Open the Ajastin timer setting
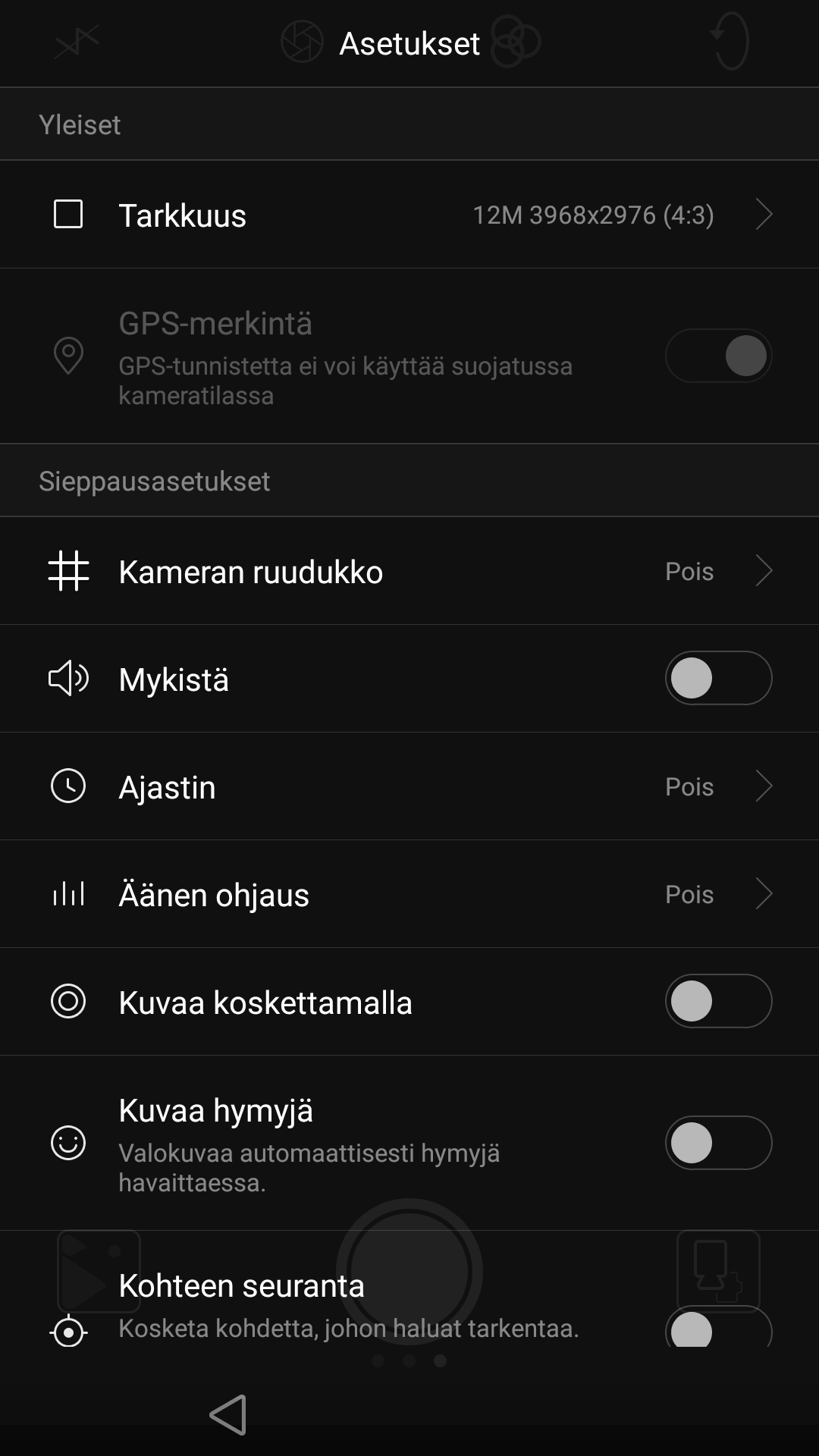Viewport: 819px width, 1456px height. (409, 786)
